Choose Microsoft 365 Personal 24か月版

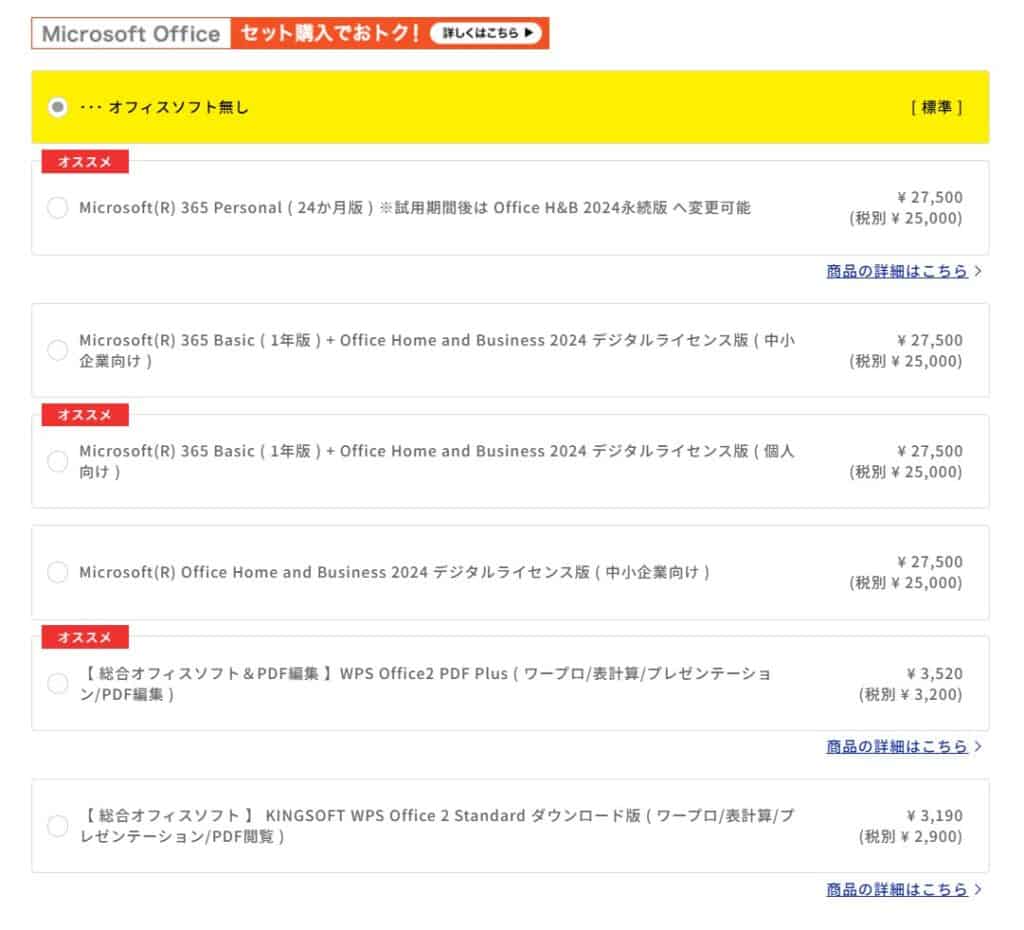click(58, 208)
